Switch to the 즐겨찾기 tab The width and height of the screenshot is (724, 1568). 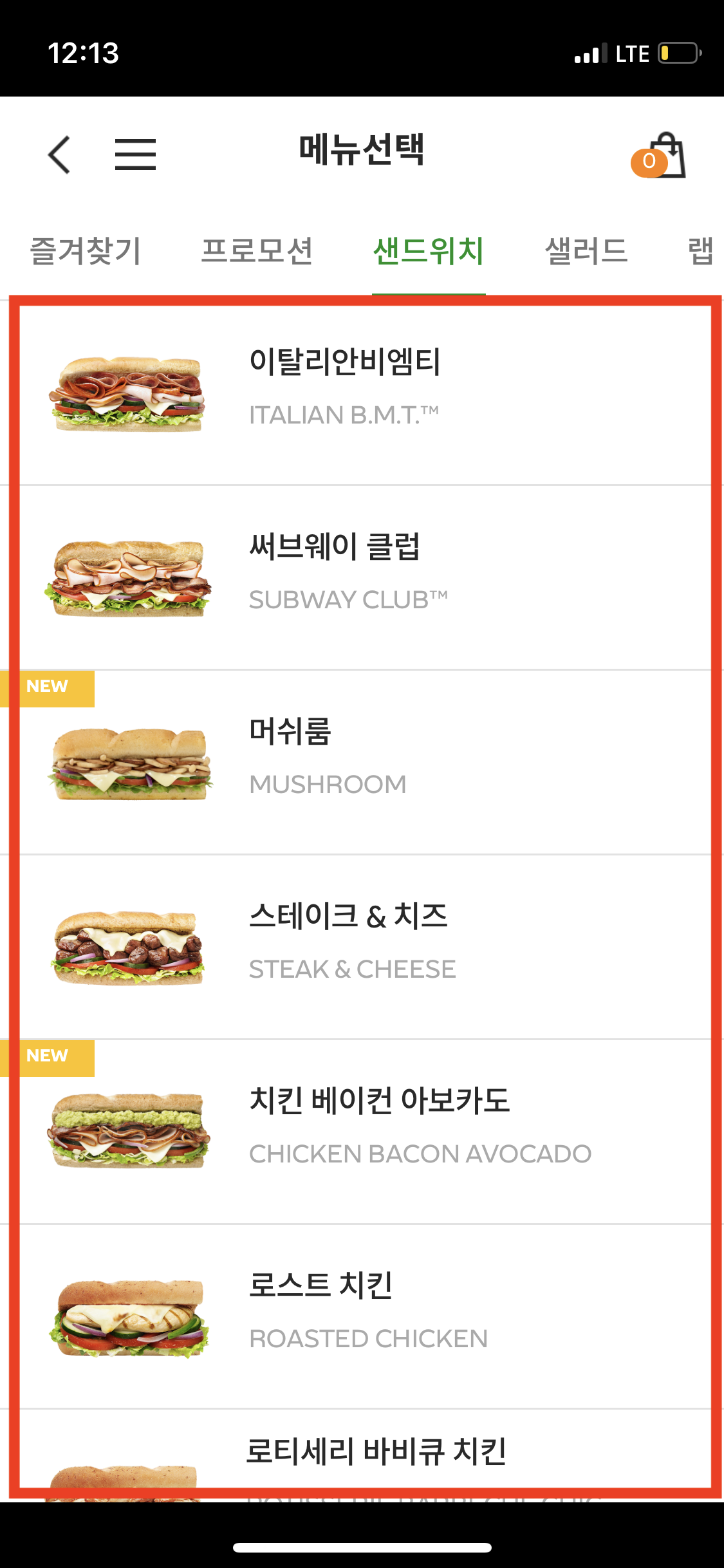pyautogui.click(x=86, y=251)
